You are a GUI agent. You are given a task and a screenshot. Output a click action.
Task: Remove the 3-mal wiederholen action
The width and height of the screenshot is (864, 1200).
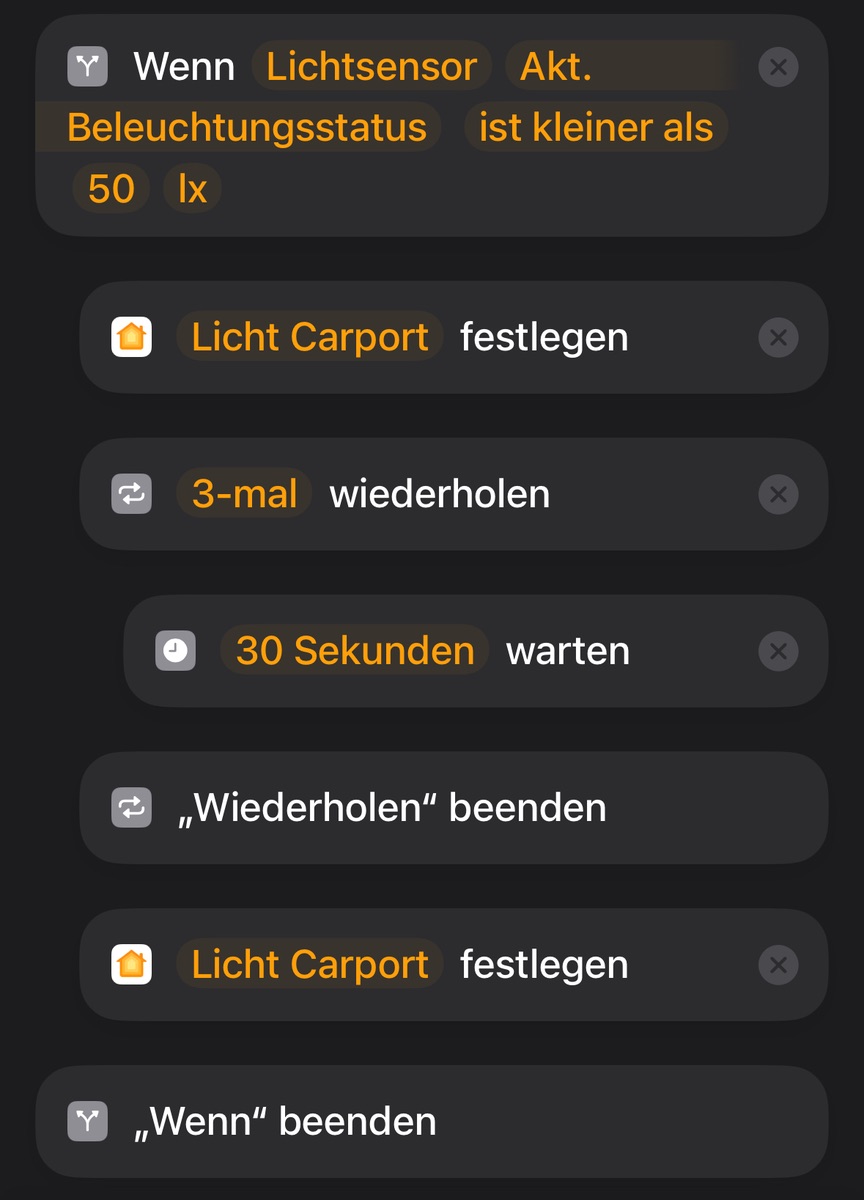pos(778,494)
